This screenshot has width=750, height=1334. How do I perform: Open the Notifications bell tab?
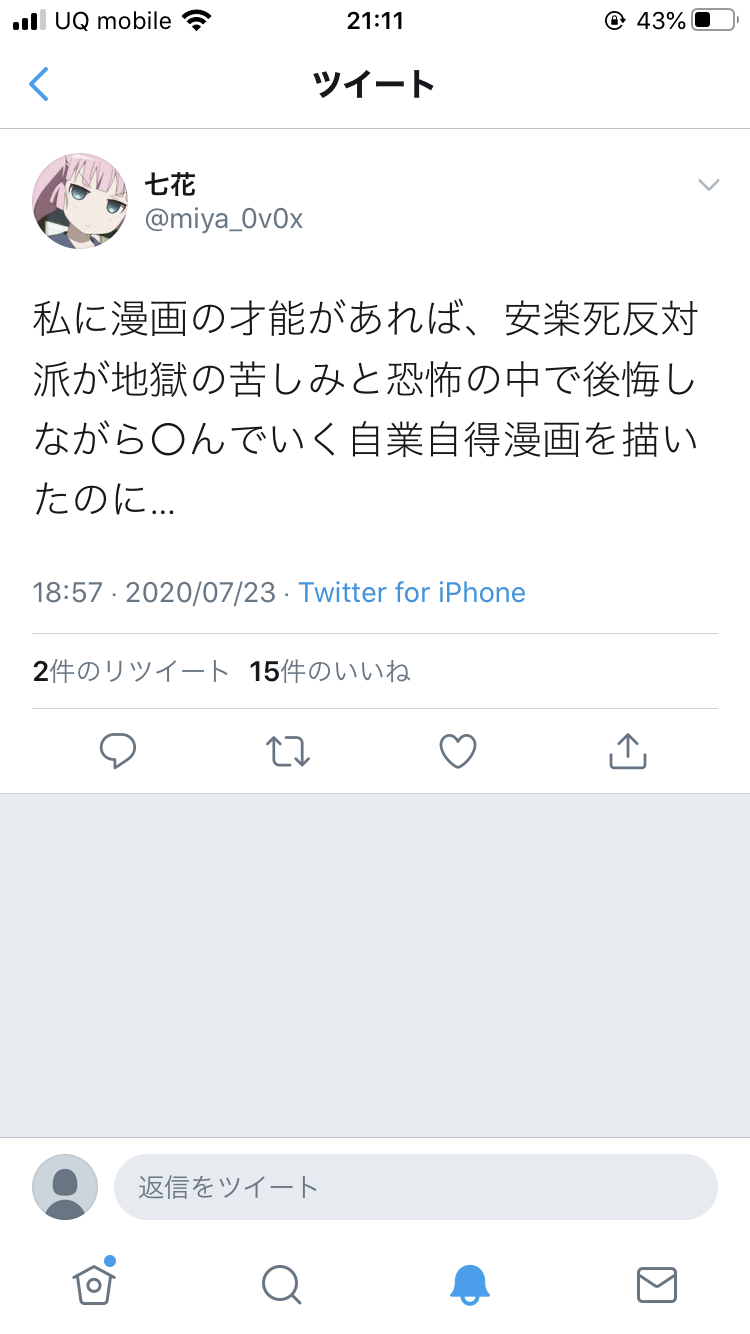469,1284
